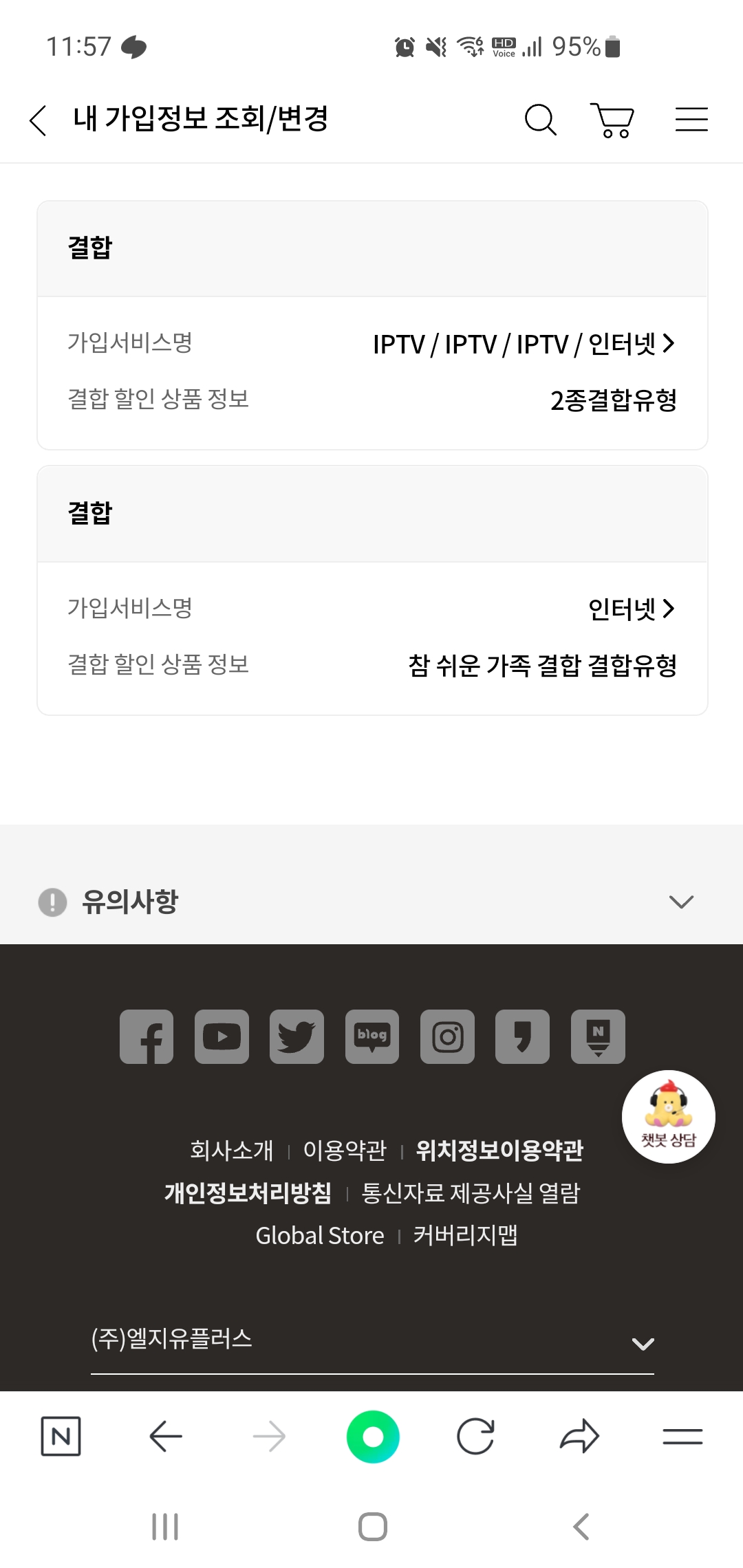The height and width of the screenshot is (1568, 743).
Task: Visit the YouTube channel
Action: 222,1036
